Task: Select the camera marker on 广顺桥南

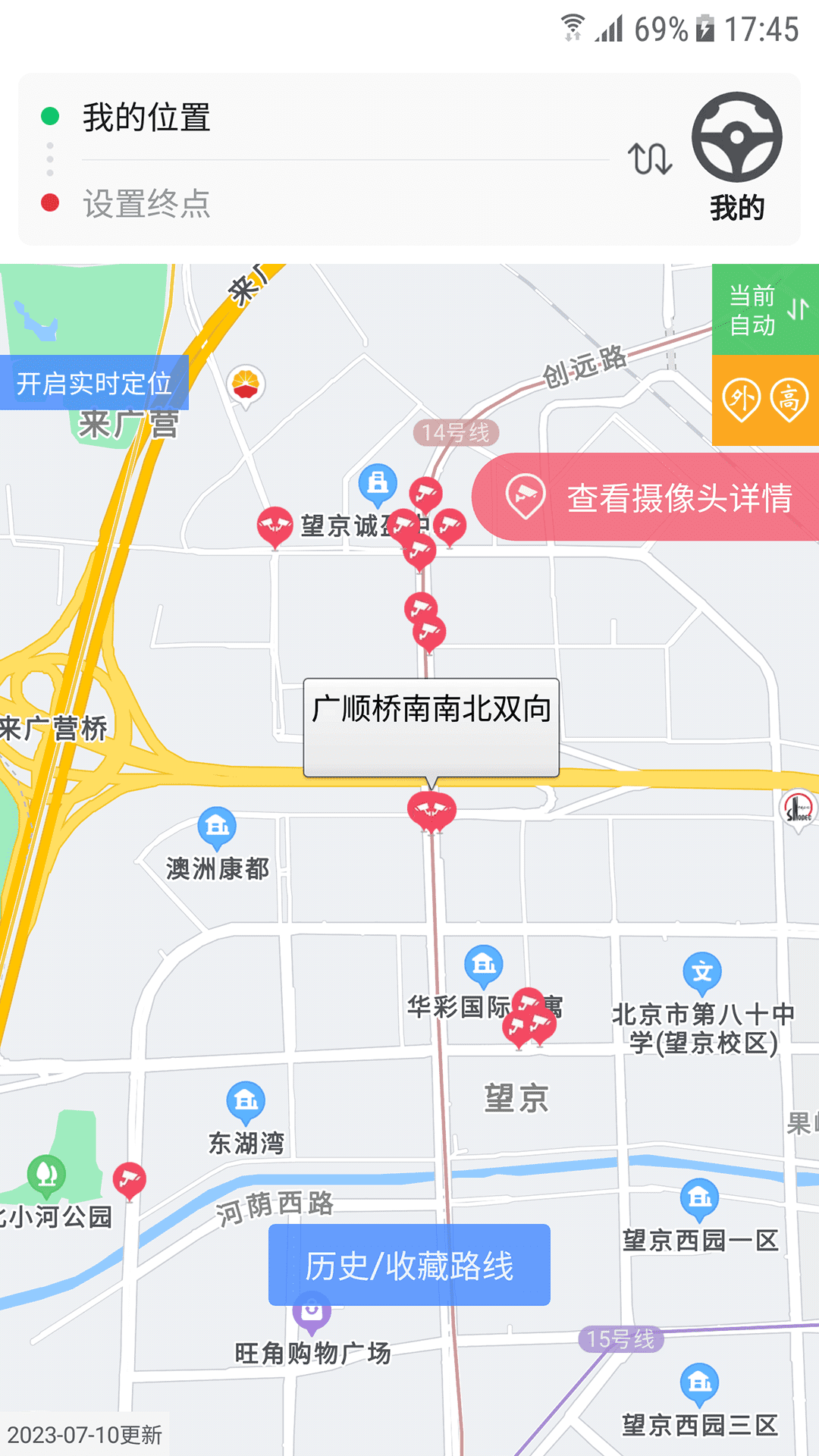Action: [x=431, y=811]
